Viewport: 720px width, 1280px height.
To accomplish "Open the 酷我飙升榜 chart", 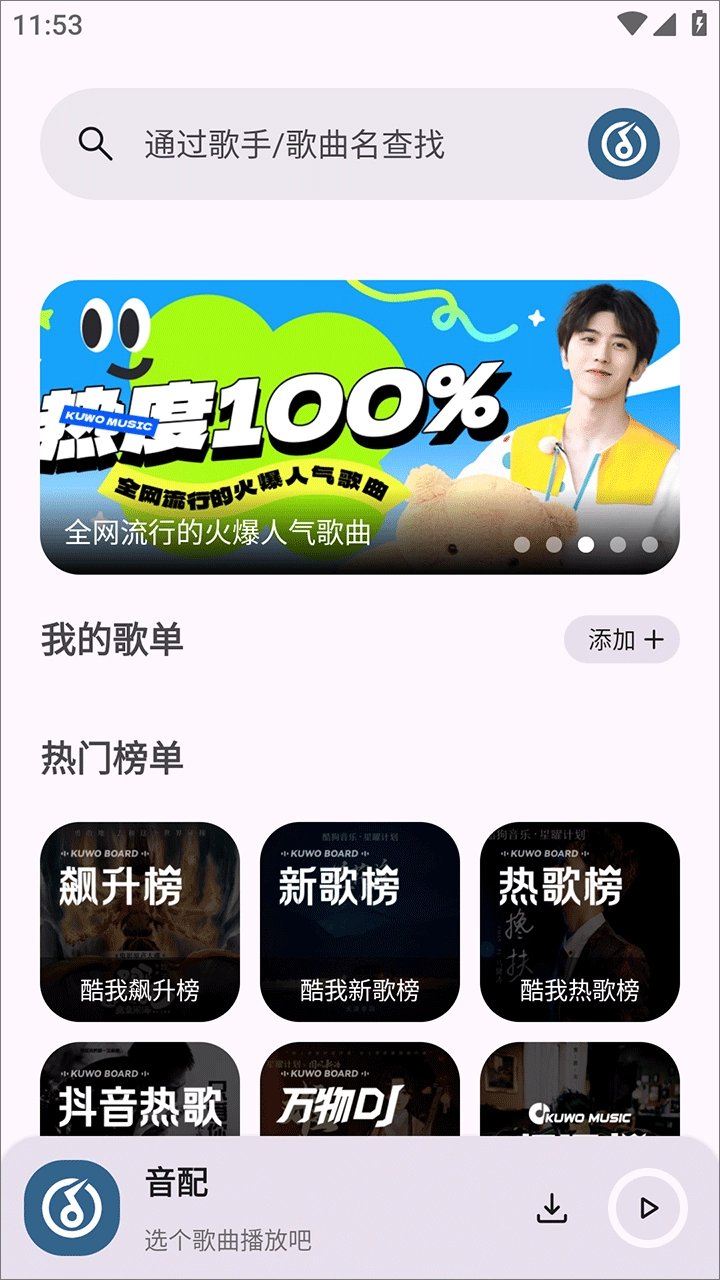I will tap(140, 921).
